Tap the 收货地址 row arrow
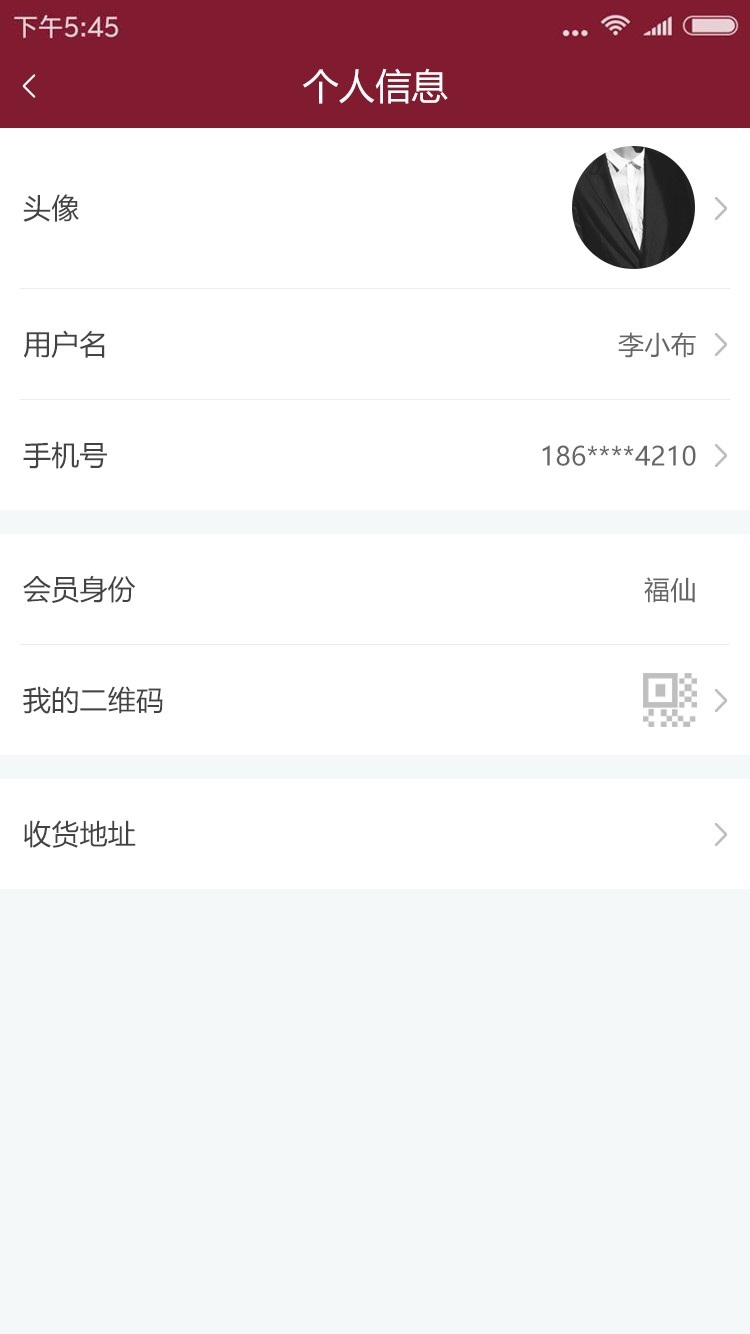 (x=721, y=834)
